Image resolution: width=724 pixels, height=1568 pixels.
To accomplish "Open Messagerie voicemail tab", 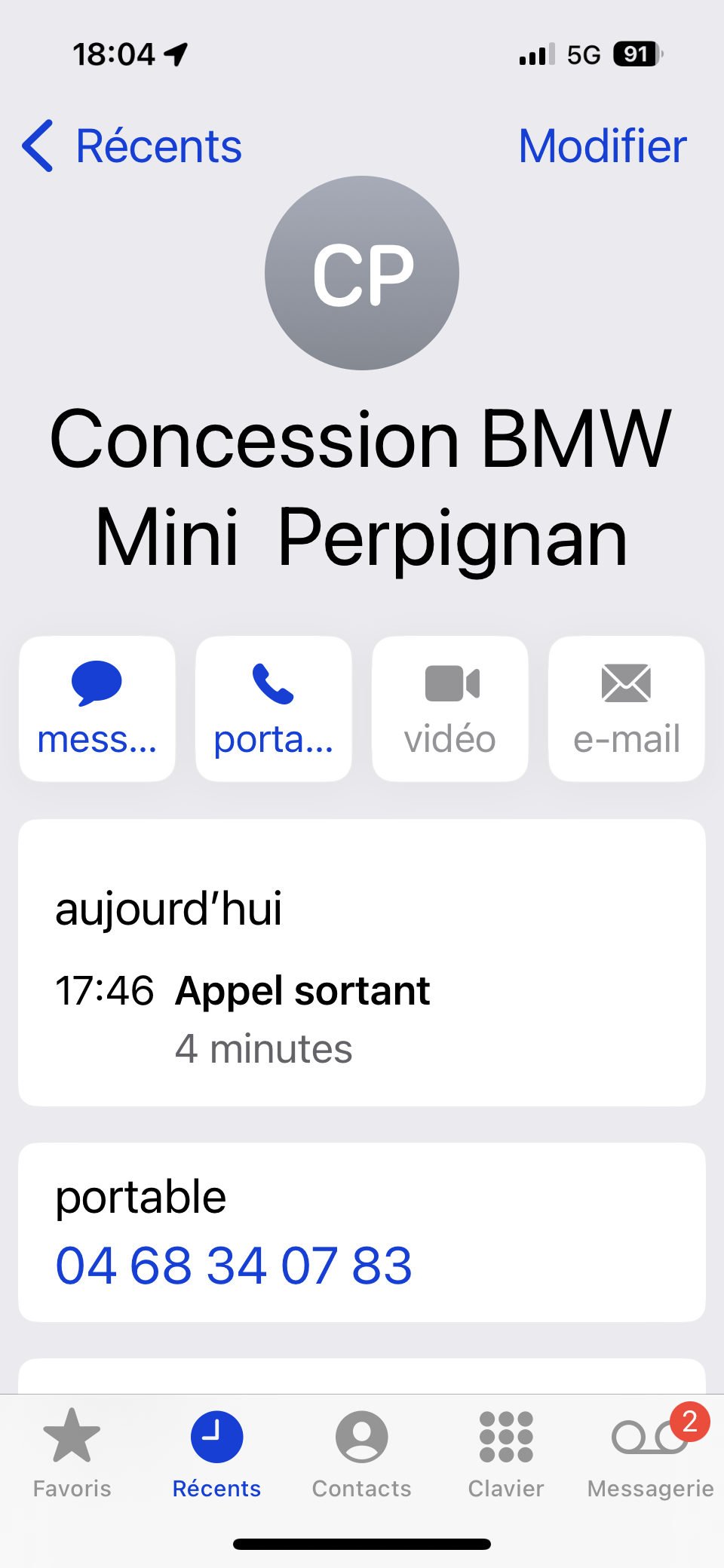I will (x=650, y=1453).
